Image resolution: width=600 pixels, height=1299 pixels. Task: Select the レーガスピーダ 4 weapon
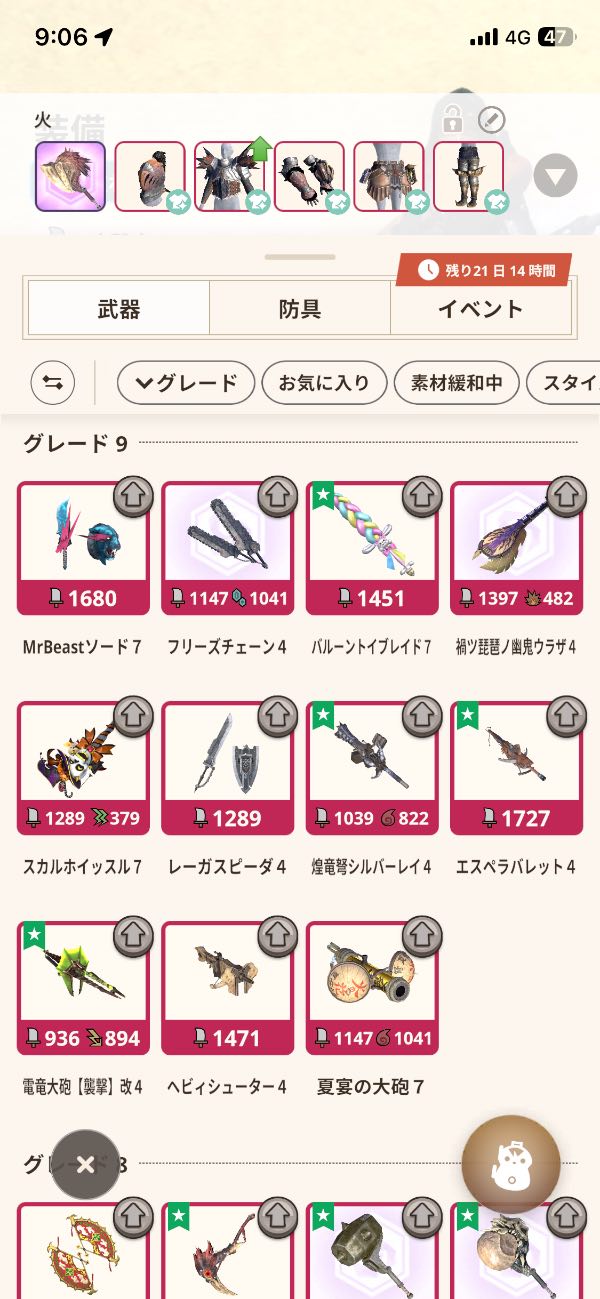coord(227,768)
